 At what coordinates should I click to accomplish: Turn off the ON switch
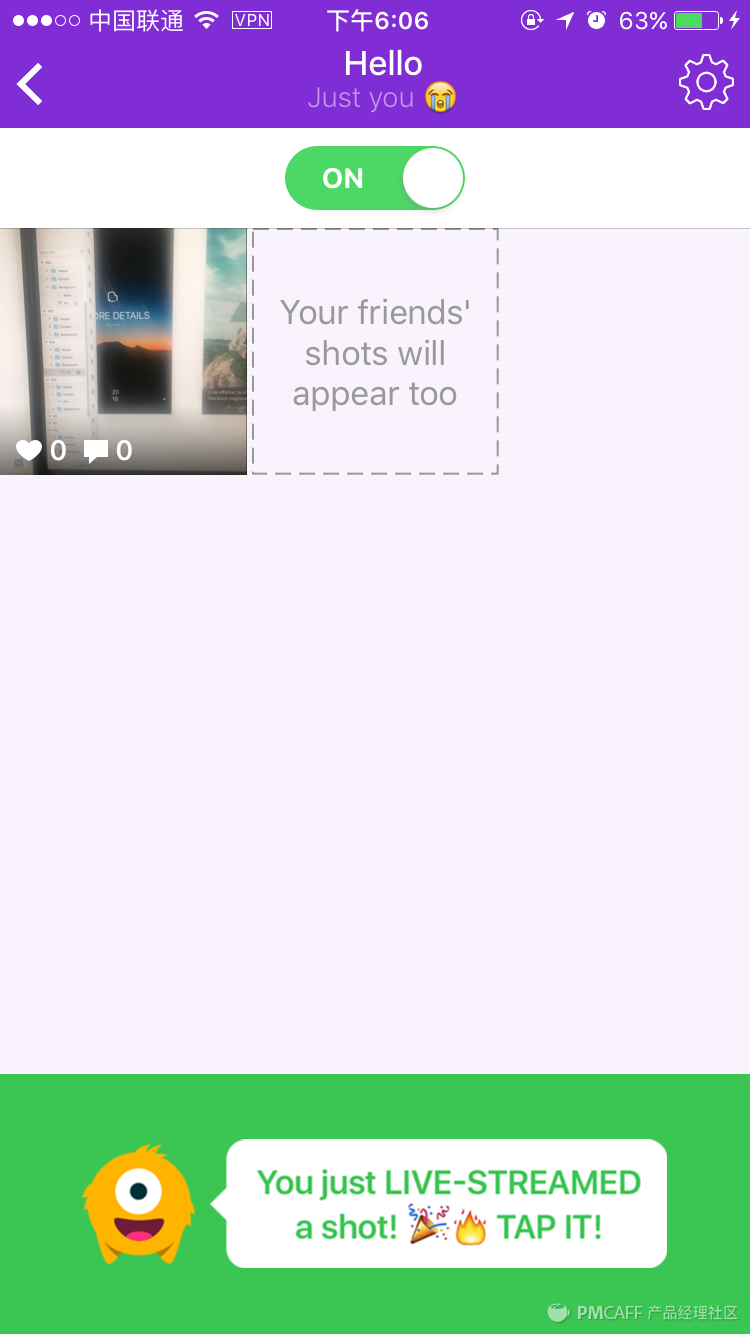(x=375, y=178)
